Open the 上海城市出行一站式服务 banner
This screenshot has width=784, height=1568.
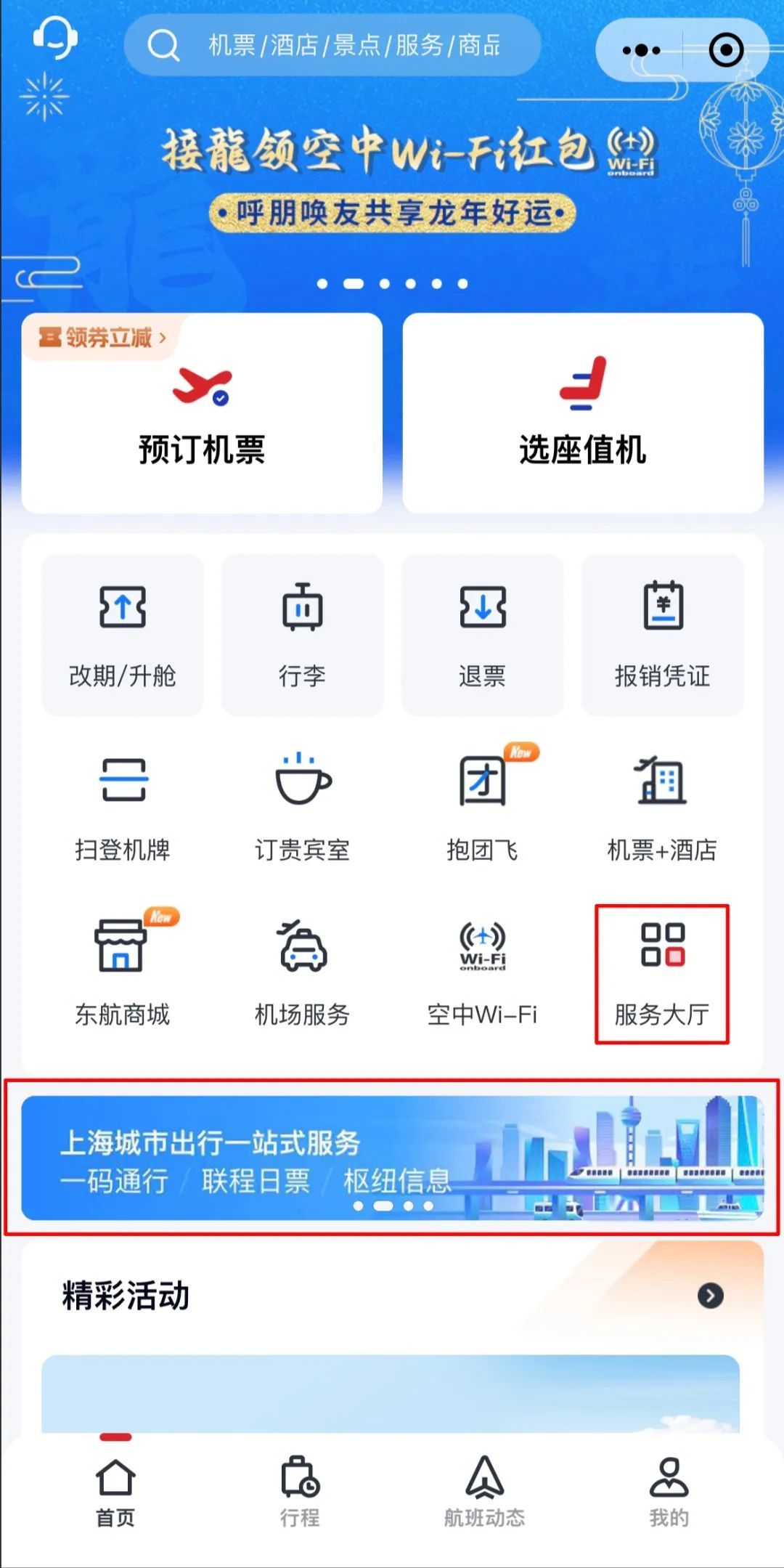[392, 1158]
